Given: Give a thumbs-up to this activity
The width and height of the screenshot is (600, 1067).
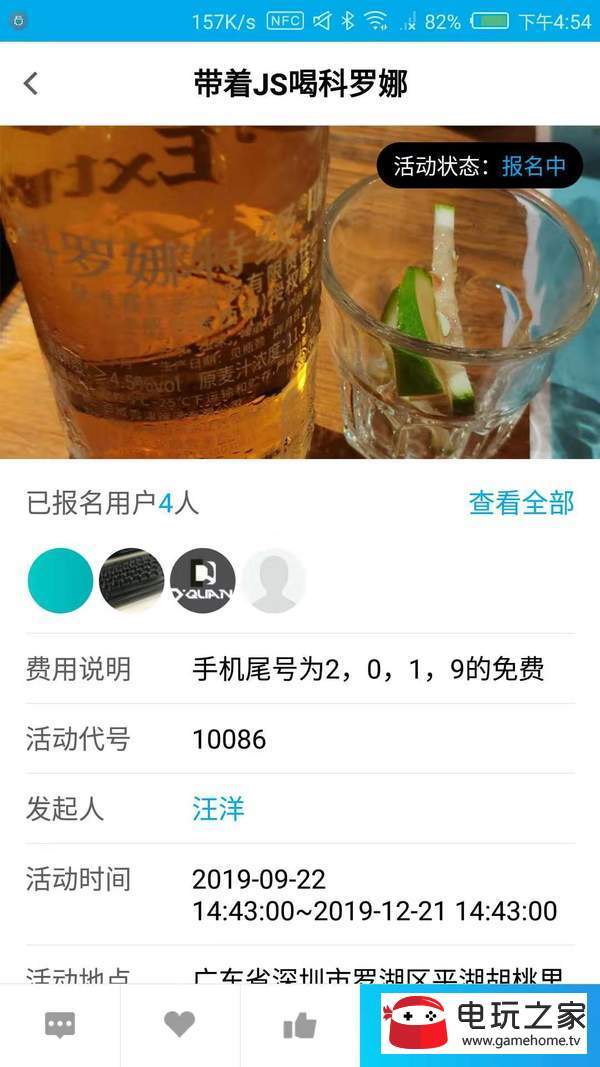Looking at the screenshot, I should [299, 1025].
